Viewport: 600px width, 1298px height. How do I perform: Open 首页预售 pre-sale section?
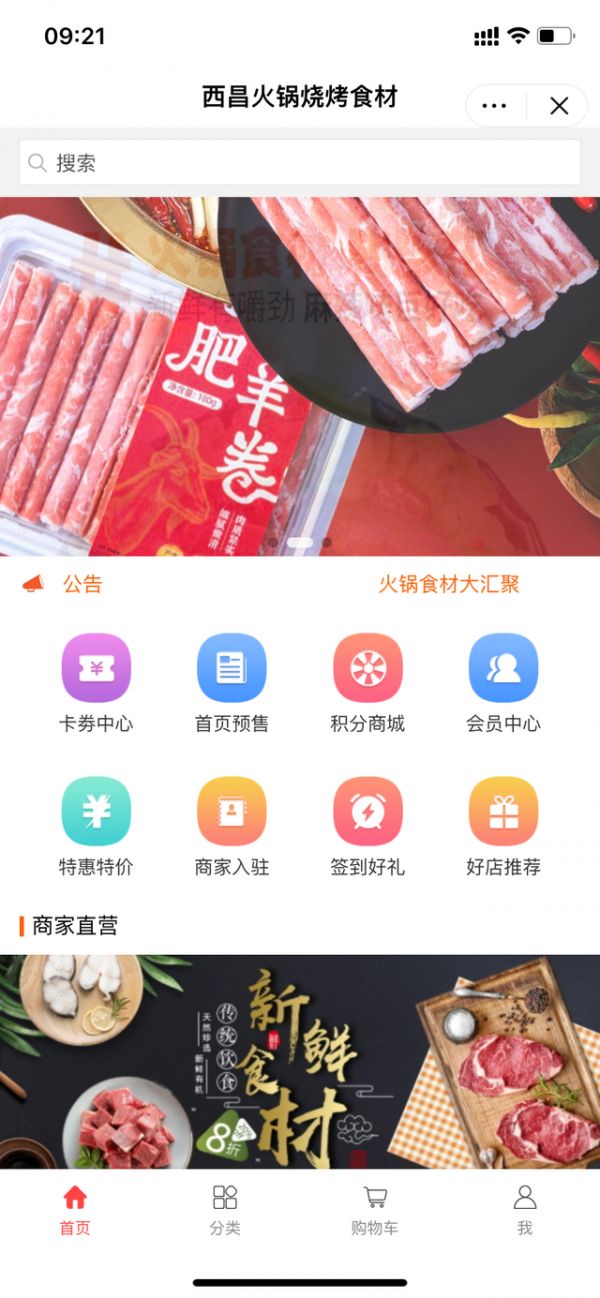[x=231, y=683]
